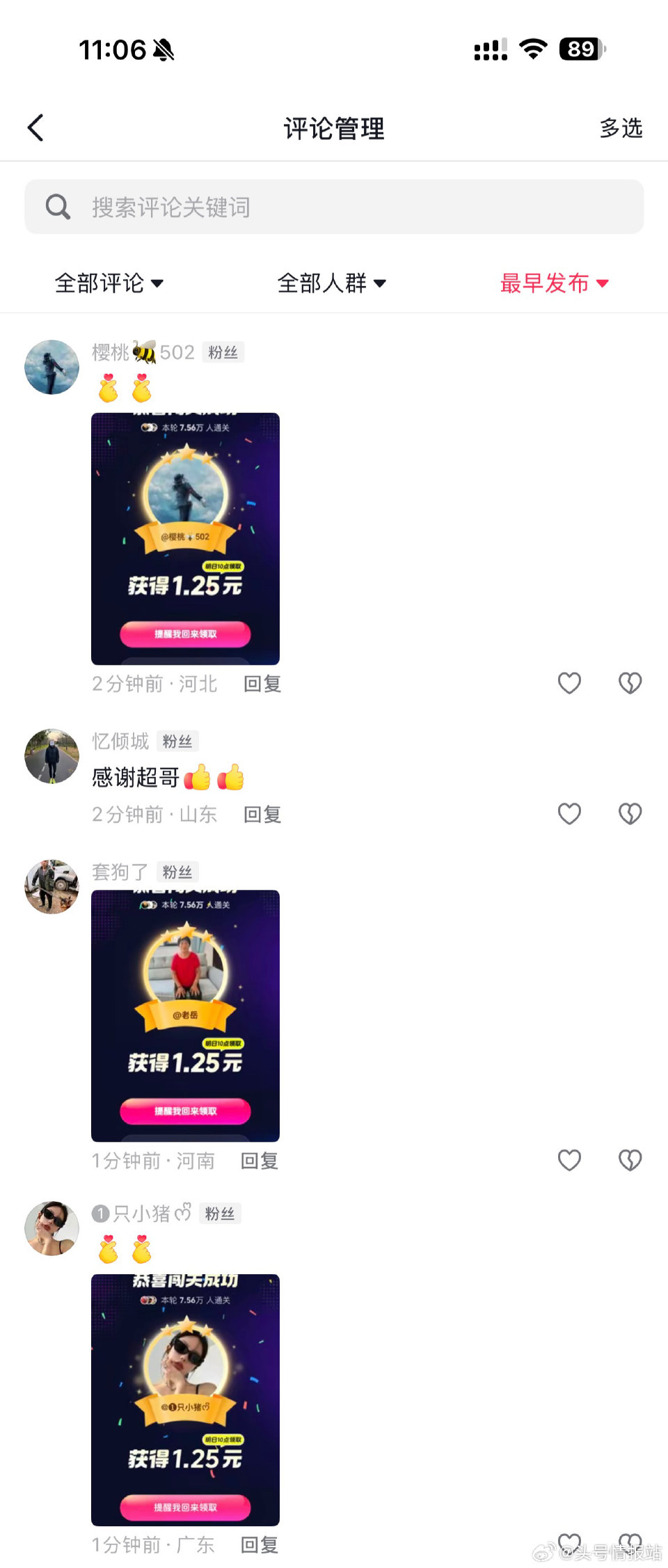The width and height of the screenshot is (668, 1568).
Task: Open the 全部评论 filter dropdown
Action: 109,284
